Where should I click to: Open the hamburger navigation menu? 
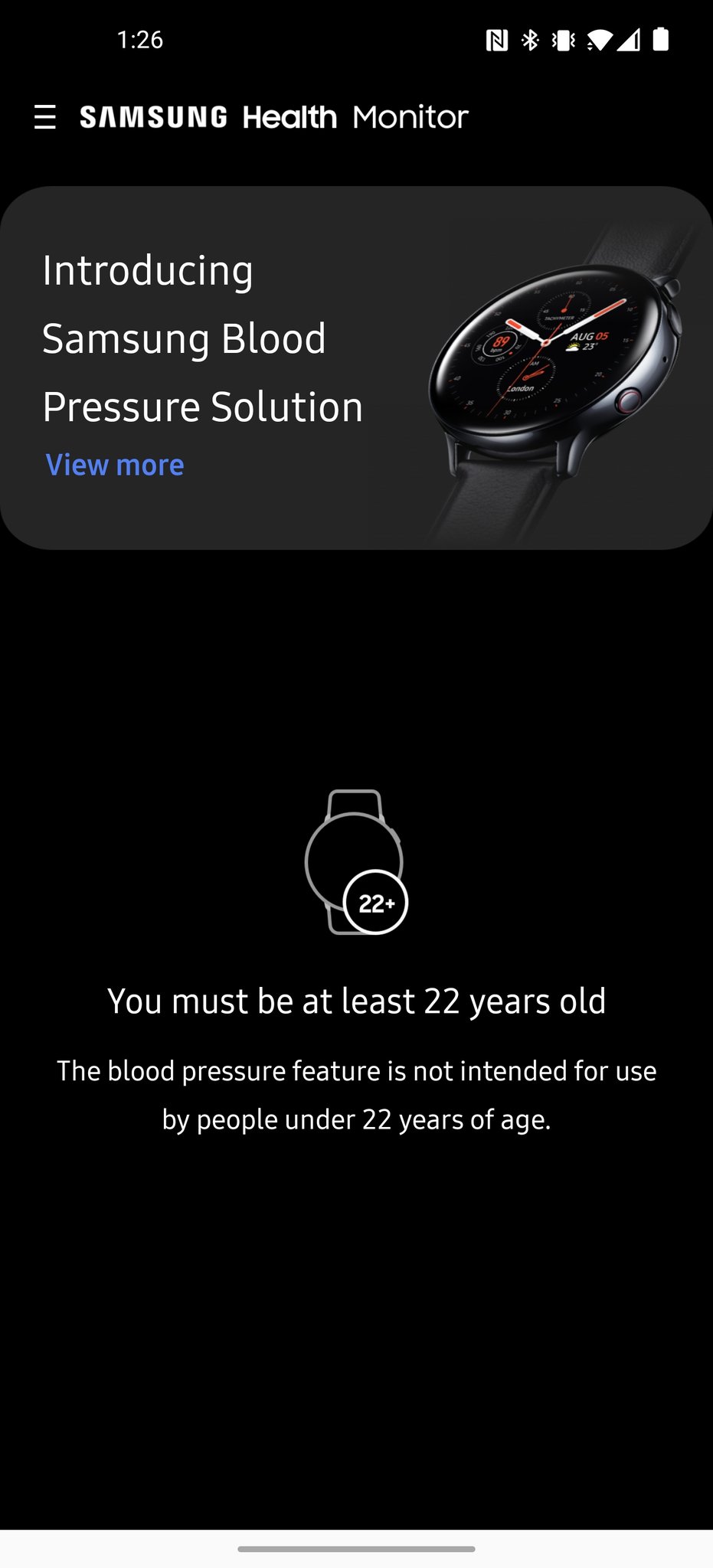coord(45,117)
